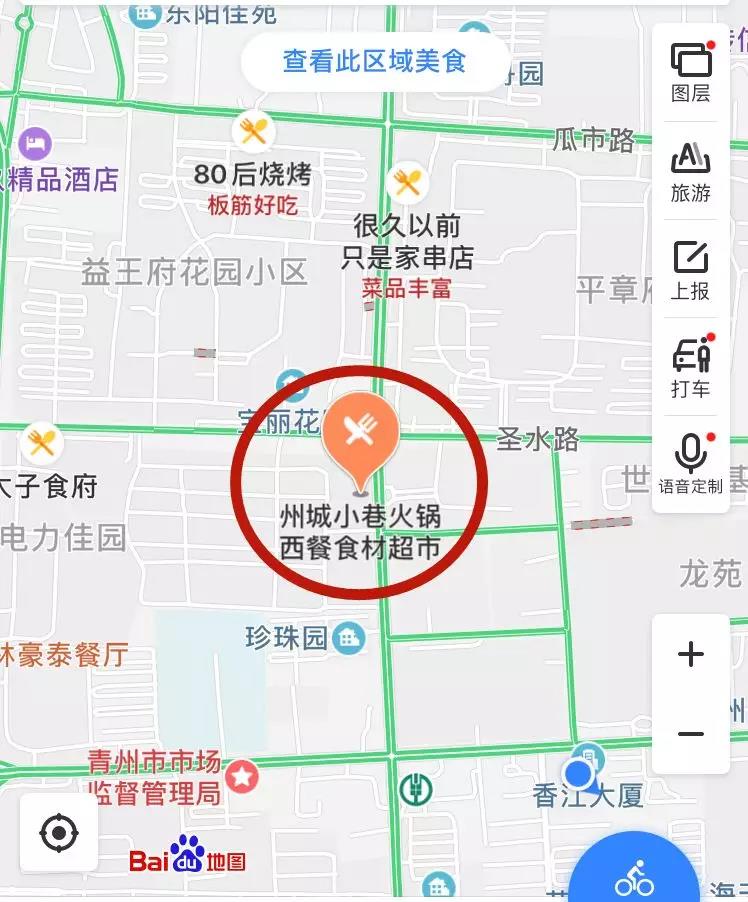
Task: Open the 旅游 travel option
Action: pyautogui.click(x=690, y=171)
